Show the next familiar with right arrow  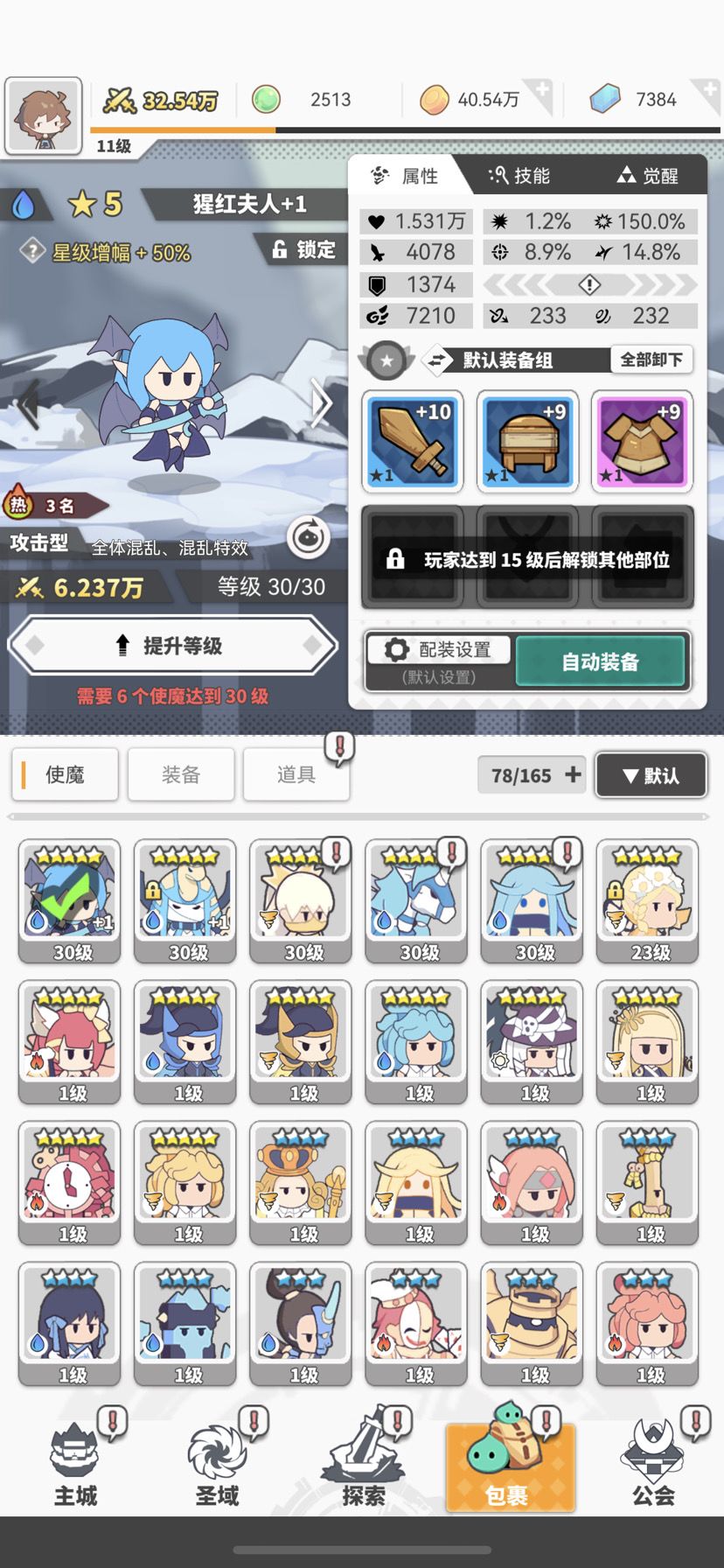tap(321, 404)
